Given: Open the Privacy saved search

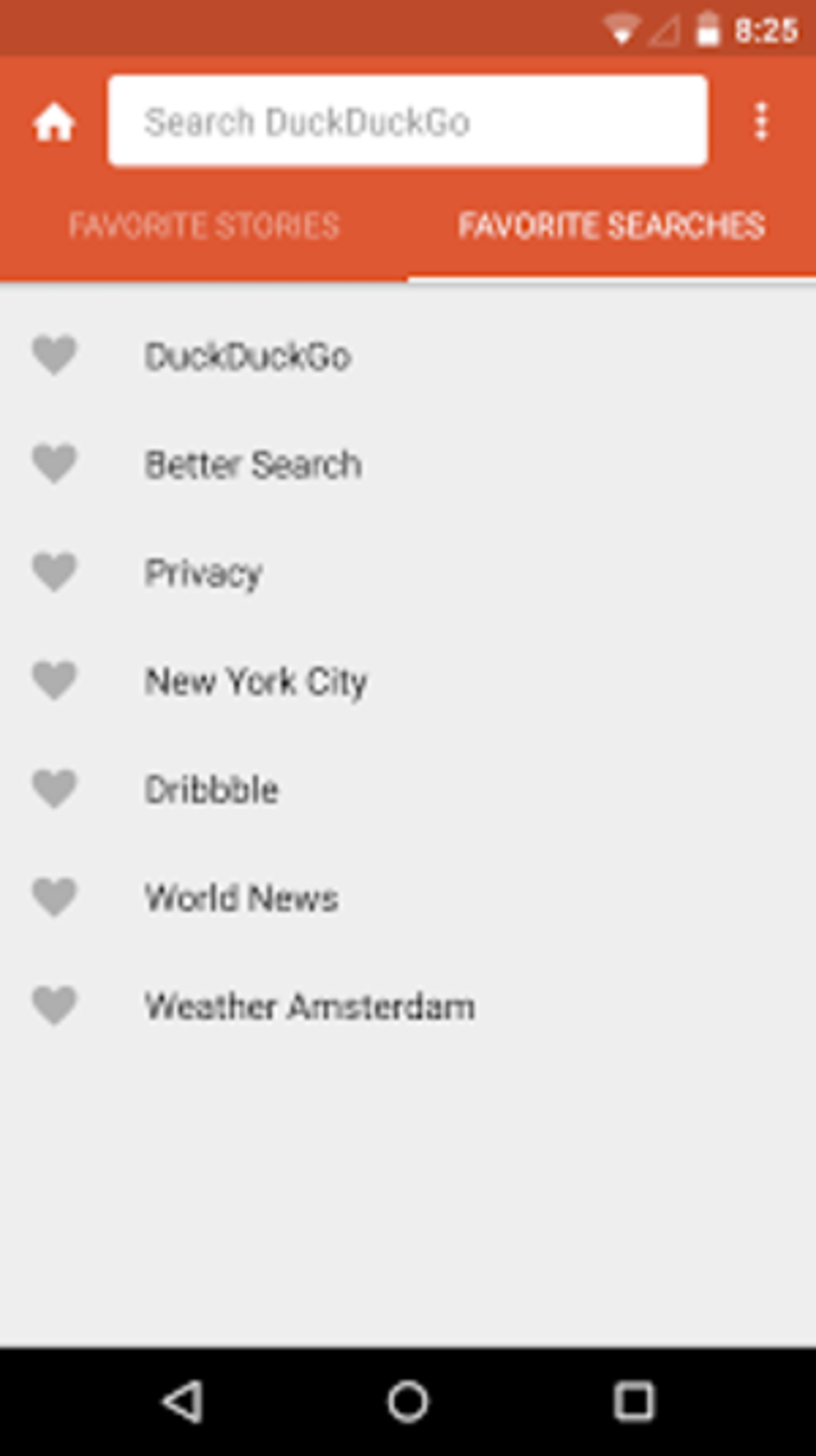Looking at the screenshot, I should point(203,573).
